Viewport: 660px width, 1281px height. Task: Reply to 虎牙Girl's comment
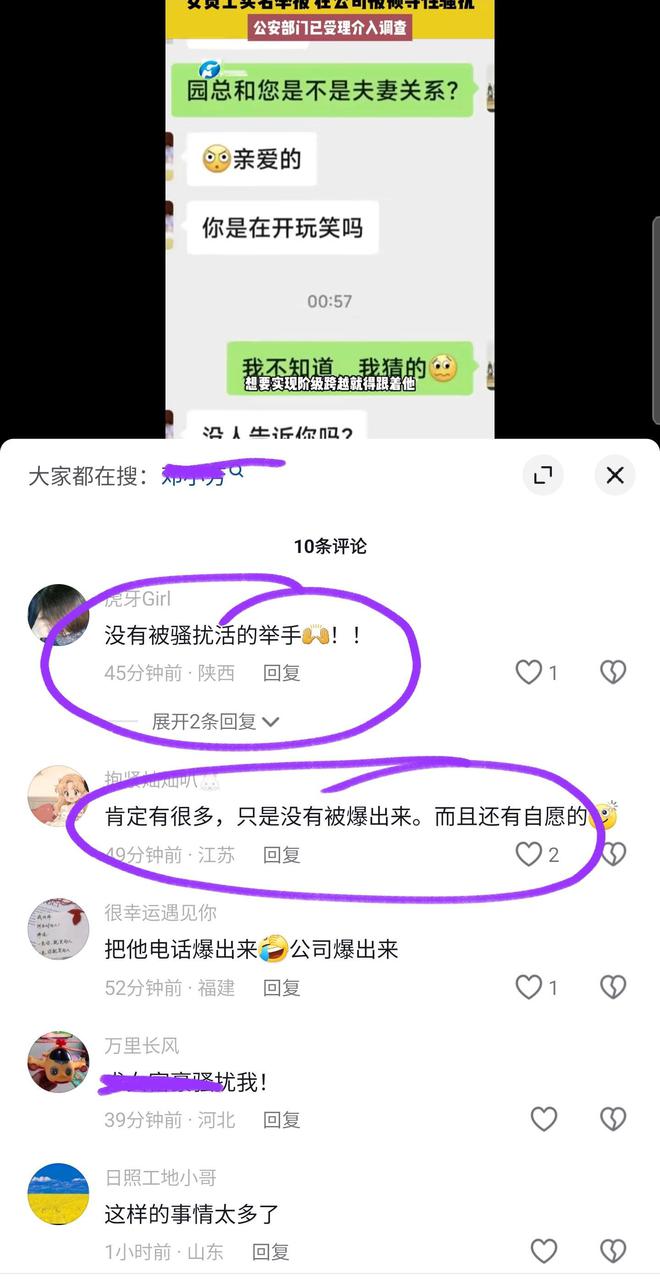(x=281, y=673)
